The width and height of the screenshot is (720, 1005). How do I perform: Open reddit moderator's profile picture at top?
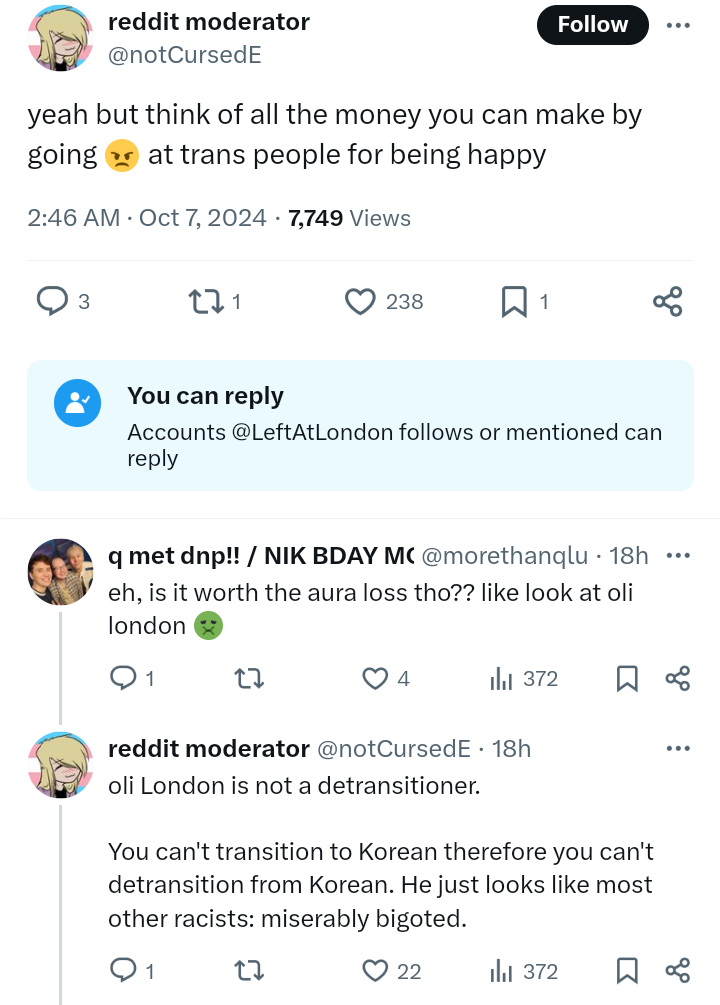tap(60, 40)
